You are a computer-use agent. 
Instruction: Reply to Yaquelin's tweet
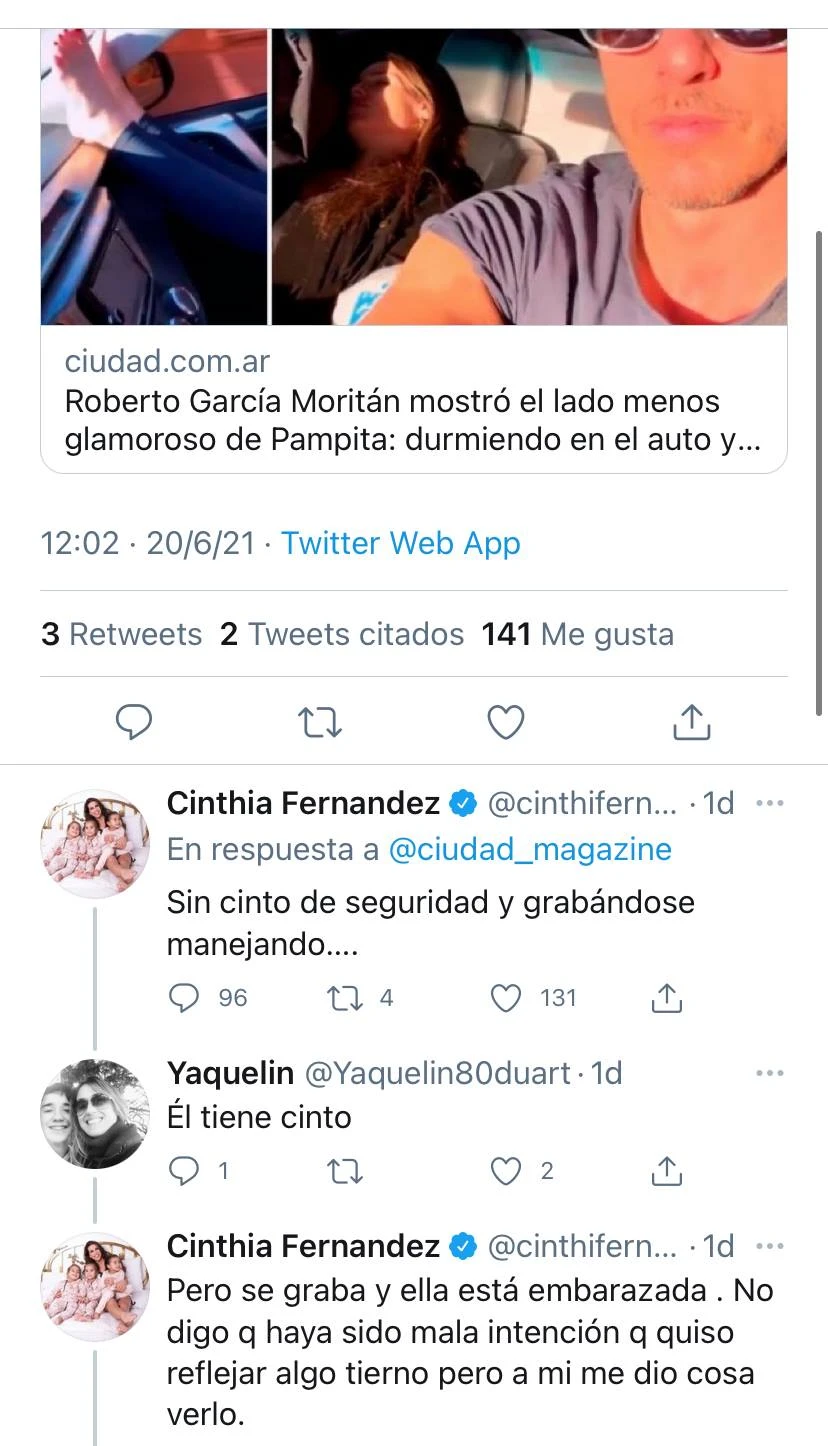tap(185, 1170)
